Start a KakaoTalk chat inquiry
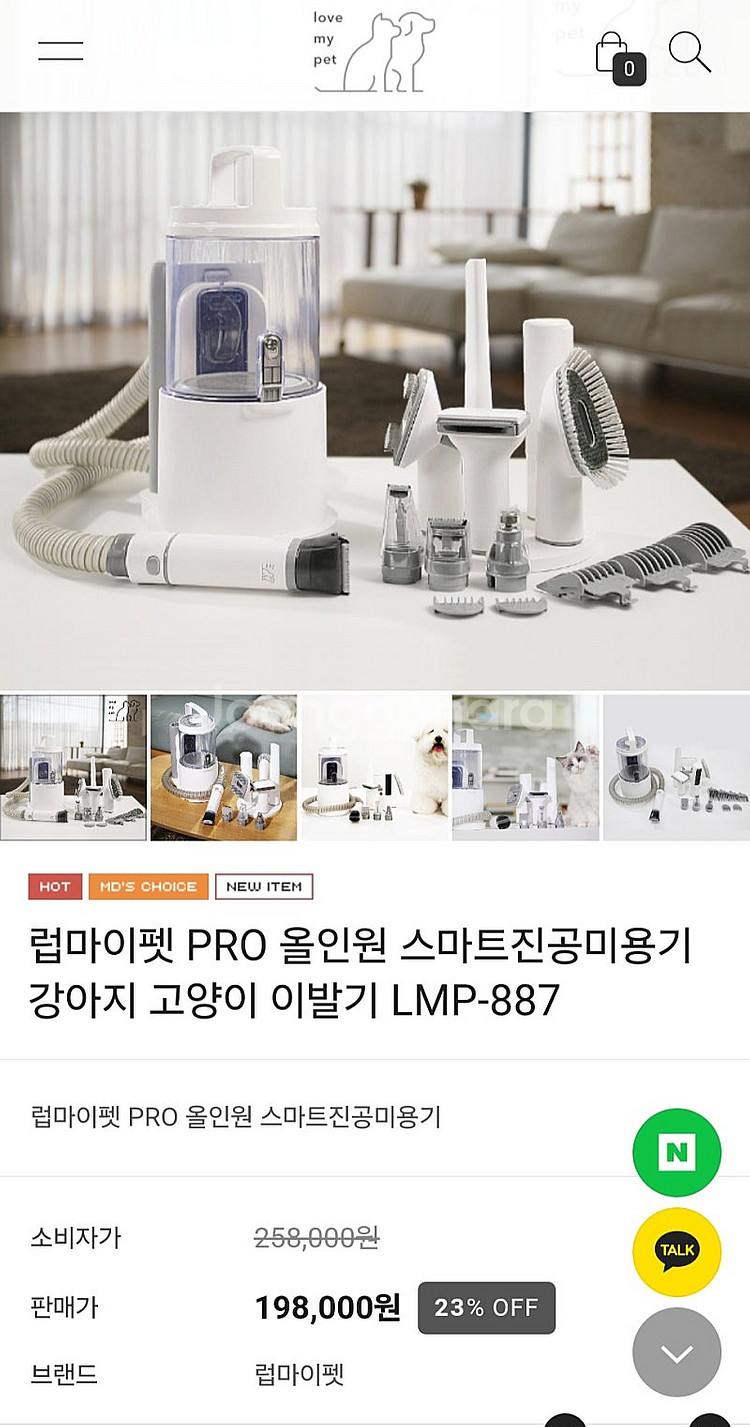The image size is (750, 1427). pos(677,1252)
